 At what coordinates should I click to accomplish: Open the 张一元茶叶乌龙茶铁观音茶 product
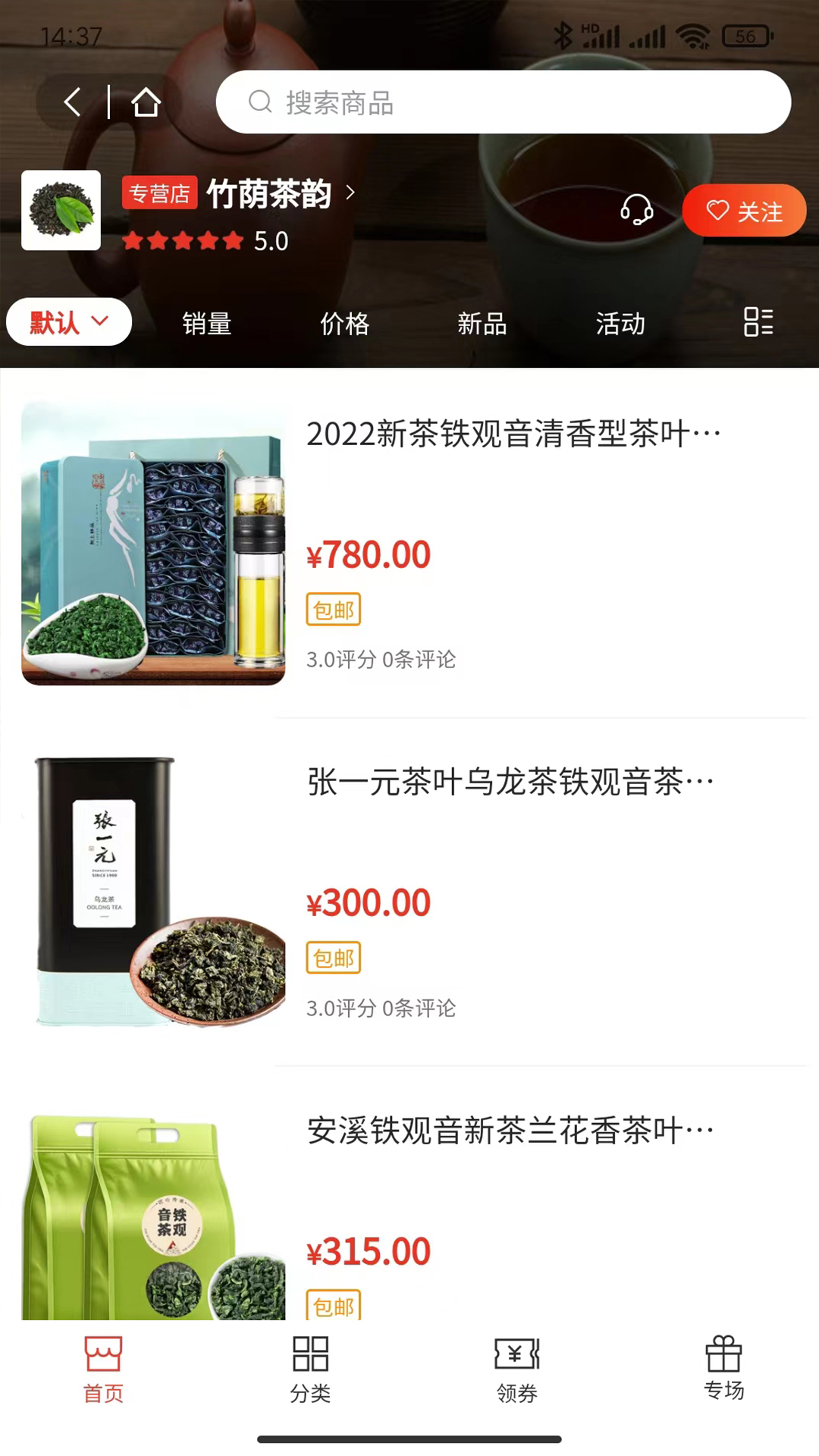[x=510, y=782]
